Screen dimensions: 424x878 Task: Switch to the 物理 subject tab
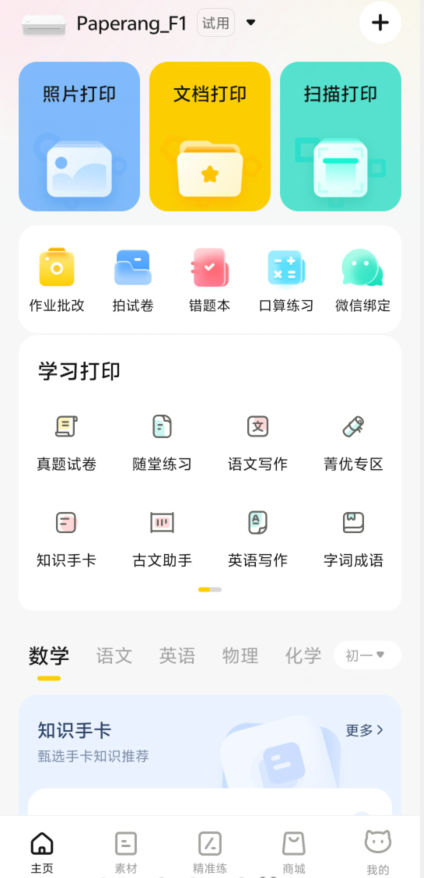tap(240, 656)
